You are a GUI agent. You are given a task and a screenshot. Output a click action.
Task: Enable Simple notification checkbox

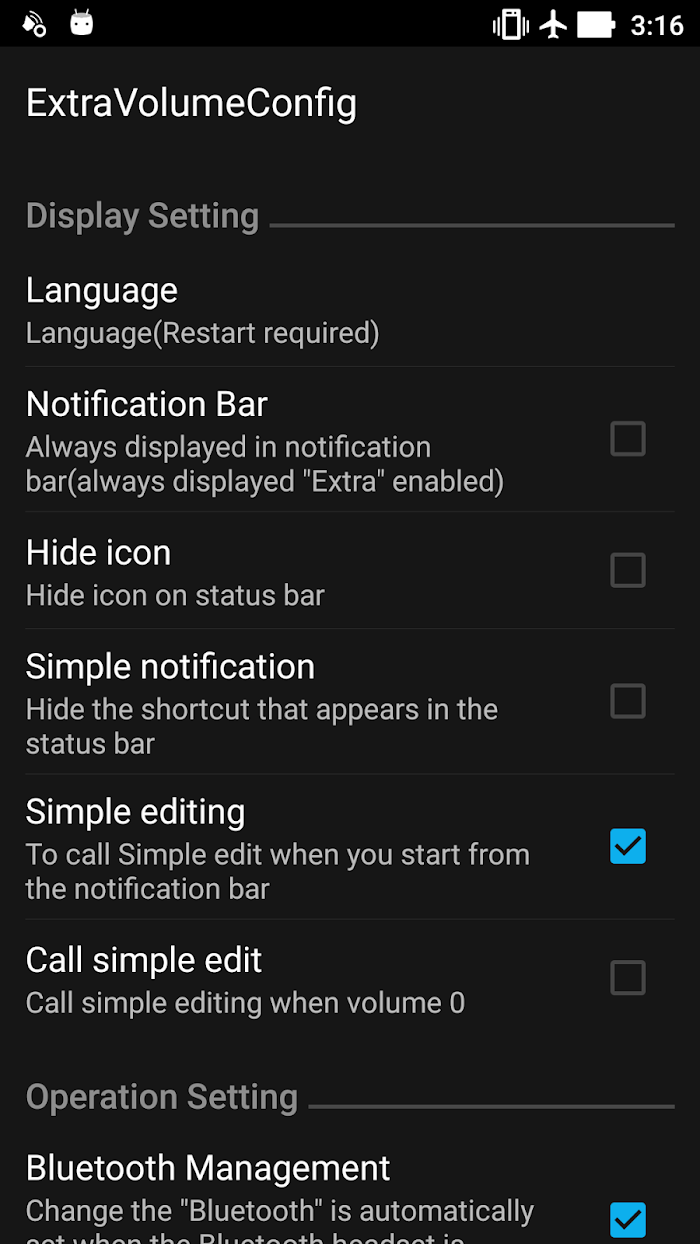[x=628, y=701]
